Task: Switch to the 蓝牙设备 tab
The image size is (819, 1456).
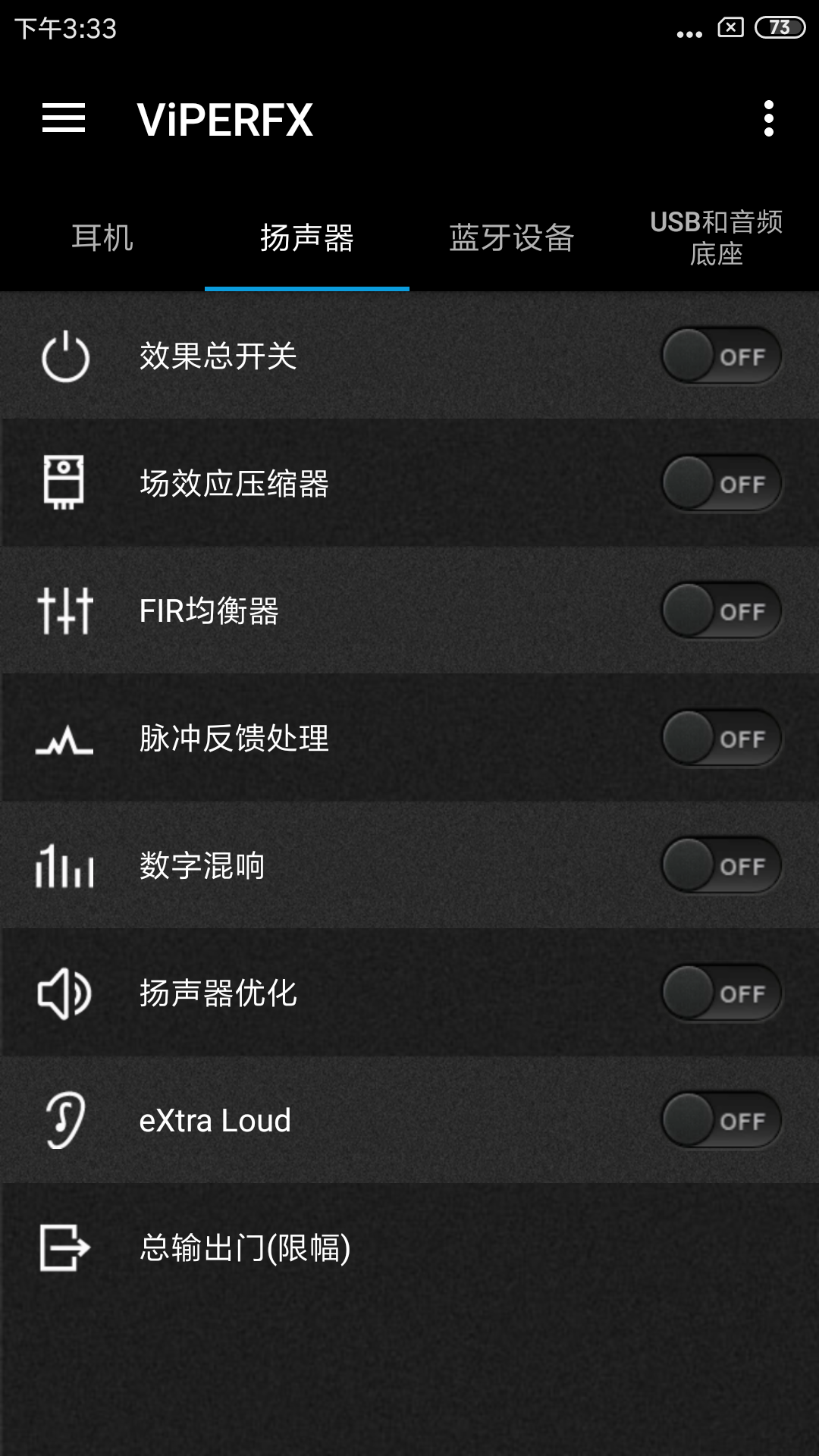Action: point(511,238)
